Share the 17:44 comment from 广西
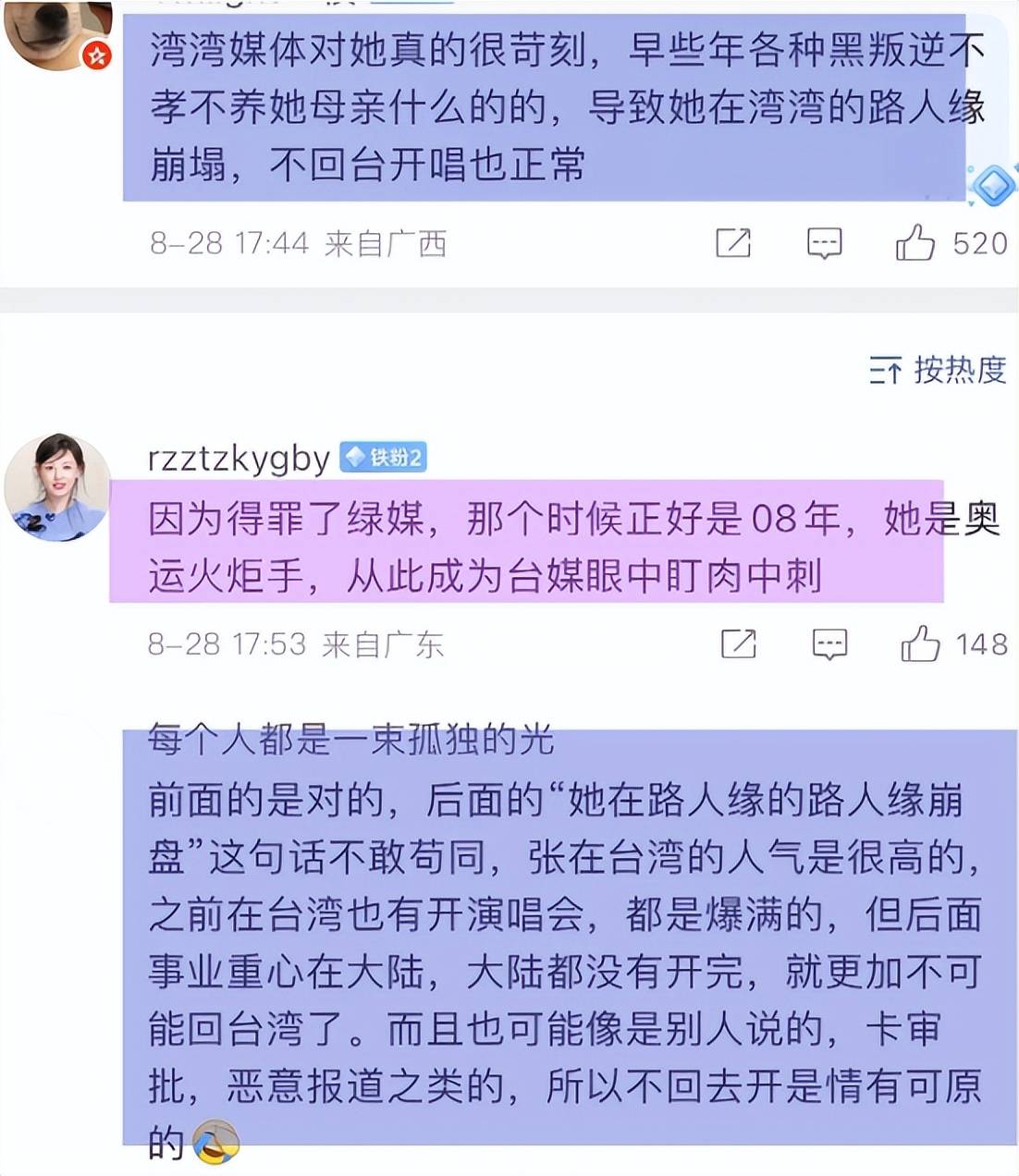 click(733, 243)
